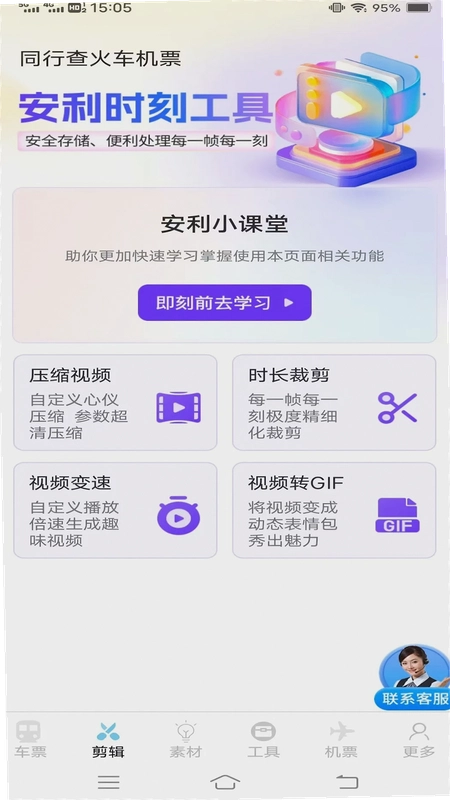Select the 视频变速 card
450x800 pixels.
(115, 510)
